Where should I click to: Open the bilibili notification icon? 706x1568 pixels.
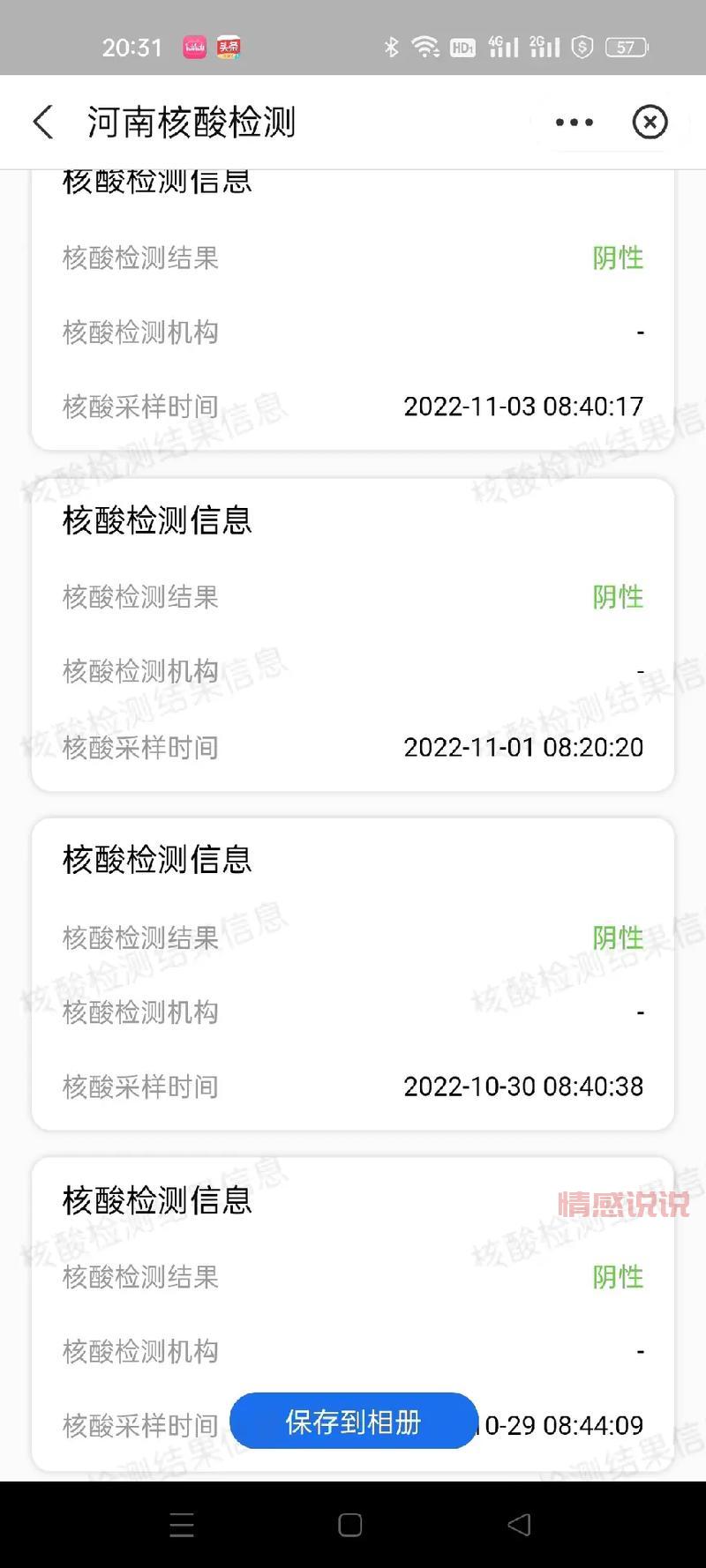click(192, 47)
